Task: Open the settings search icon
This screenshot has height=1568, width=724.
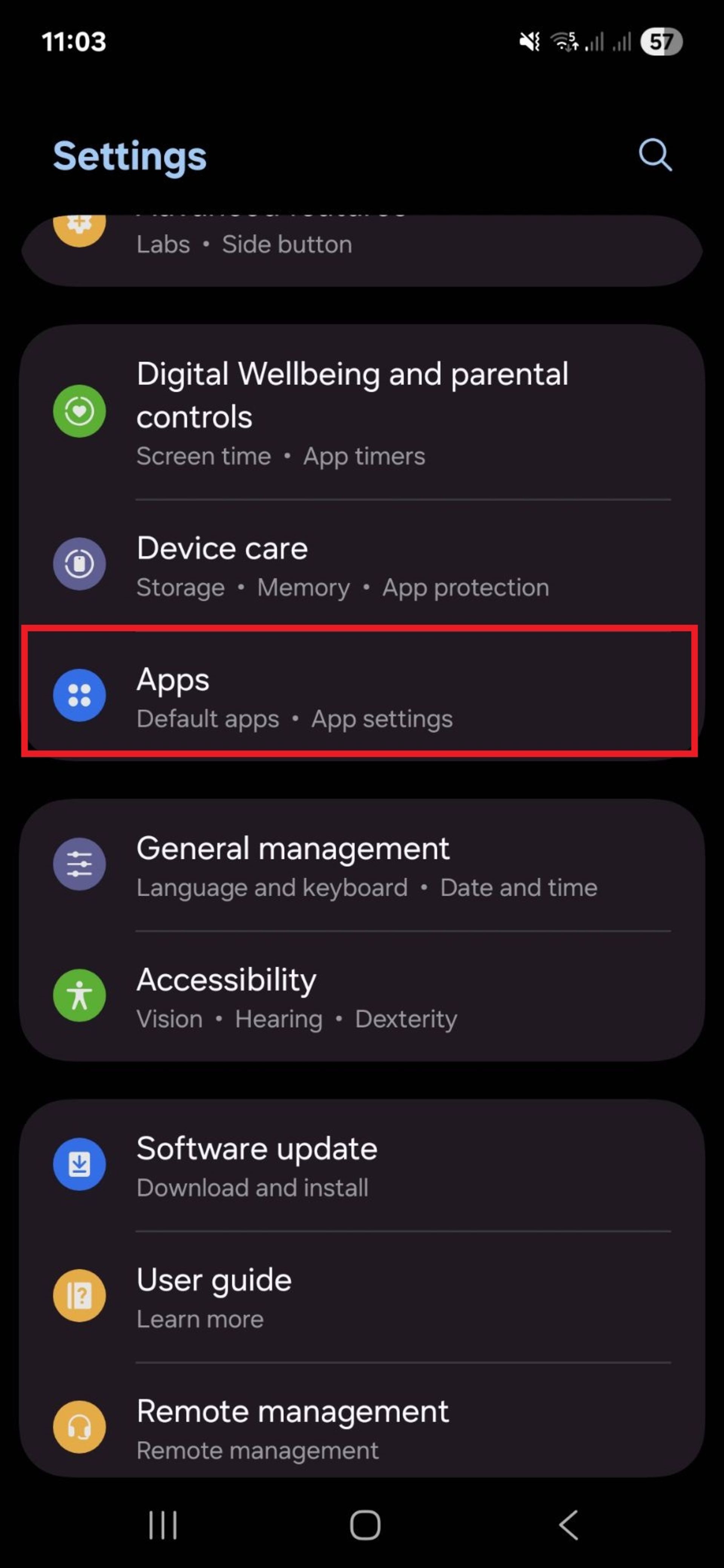Action: click(x=655, y=156)
